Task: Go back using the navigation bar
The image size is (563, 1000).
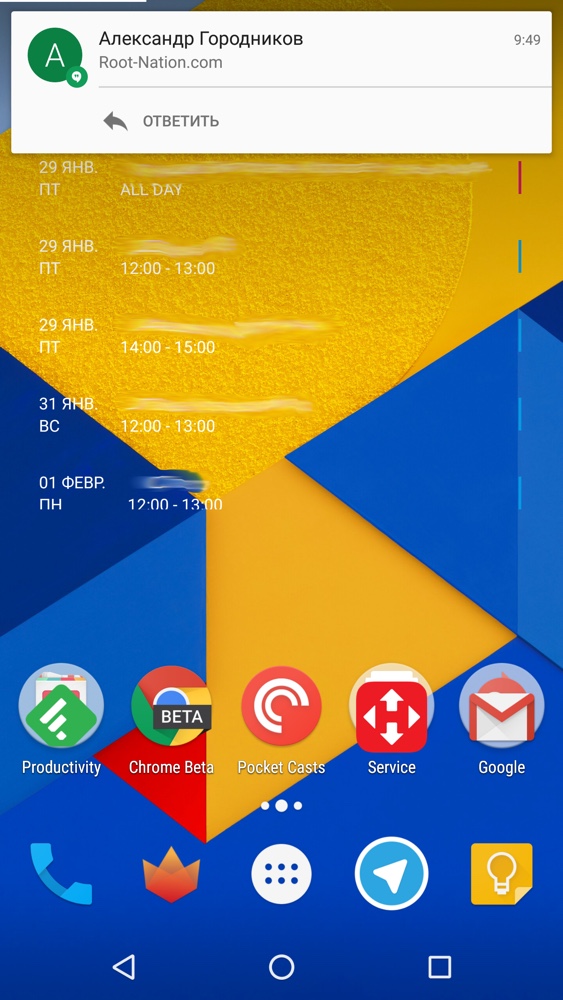Action: [124, 967]
